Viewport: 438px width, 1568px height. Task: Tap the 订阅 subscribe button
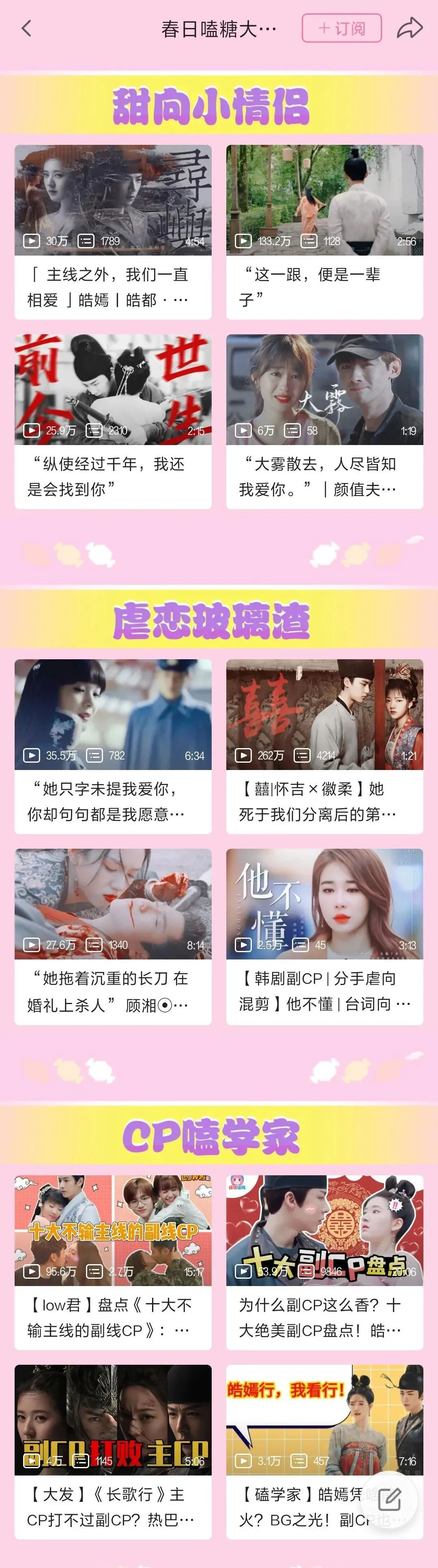[341, 28]
